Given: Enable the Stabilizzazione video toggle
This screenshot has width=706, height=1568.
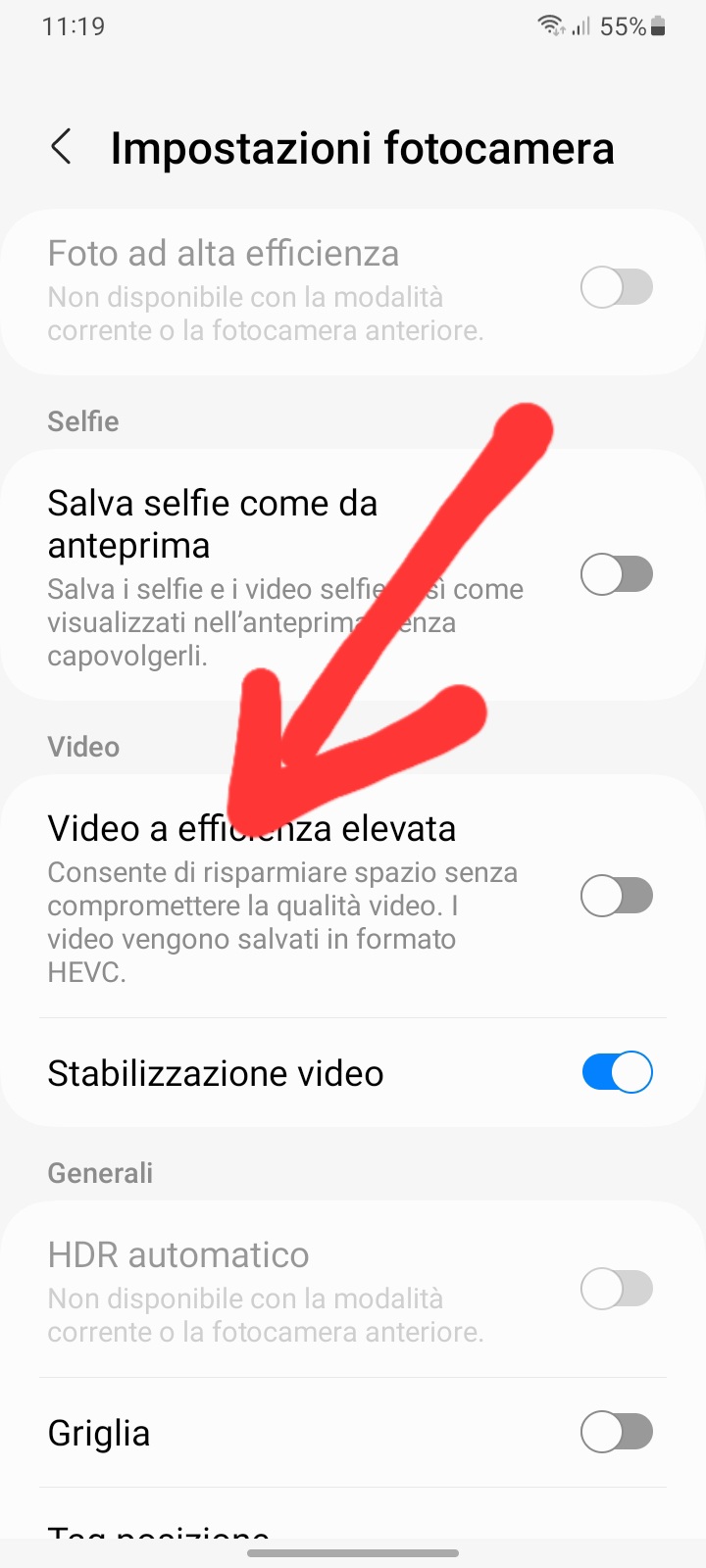Looking at the screenshot, I should (617, 1072).
